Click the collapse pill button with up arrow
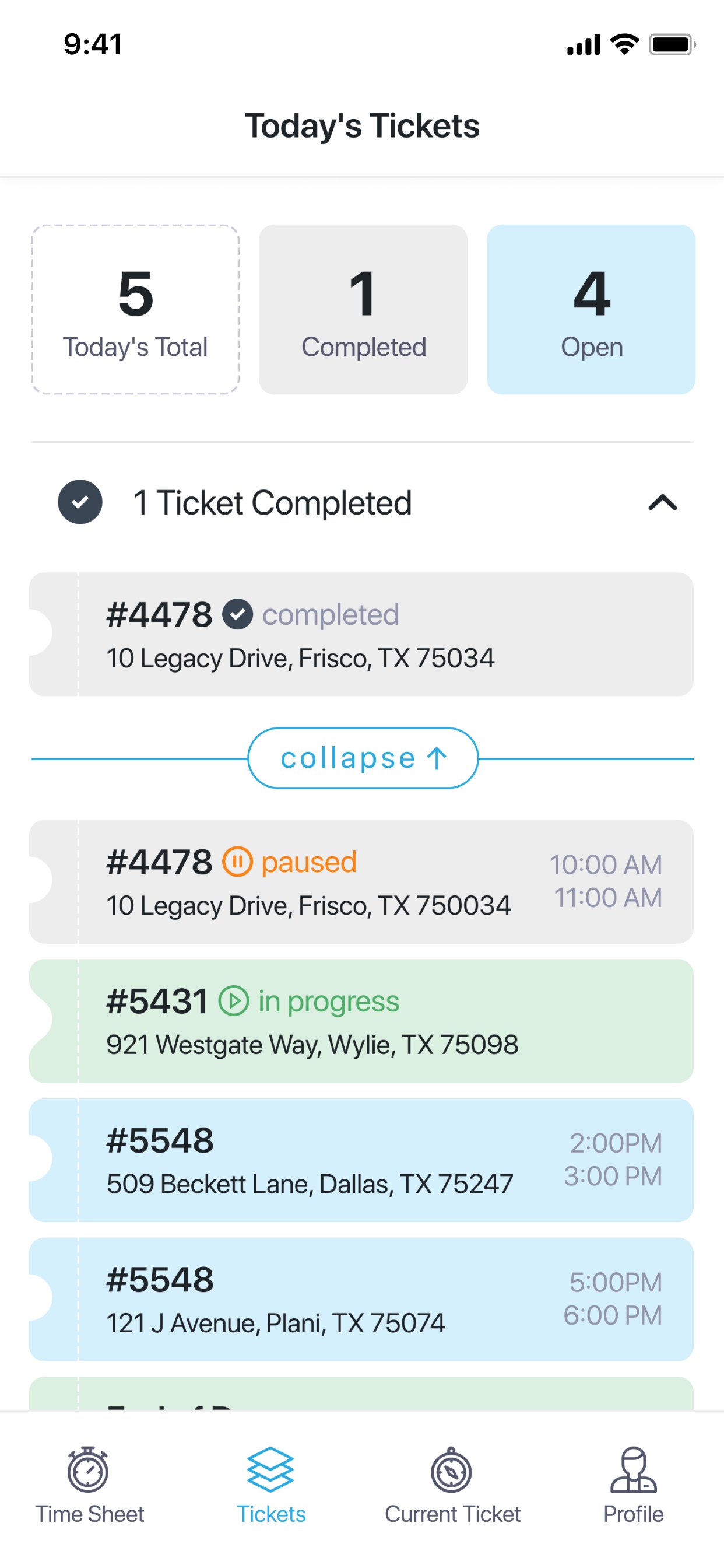The image size is (724, 1568). [362, 757]
